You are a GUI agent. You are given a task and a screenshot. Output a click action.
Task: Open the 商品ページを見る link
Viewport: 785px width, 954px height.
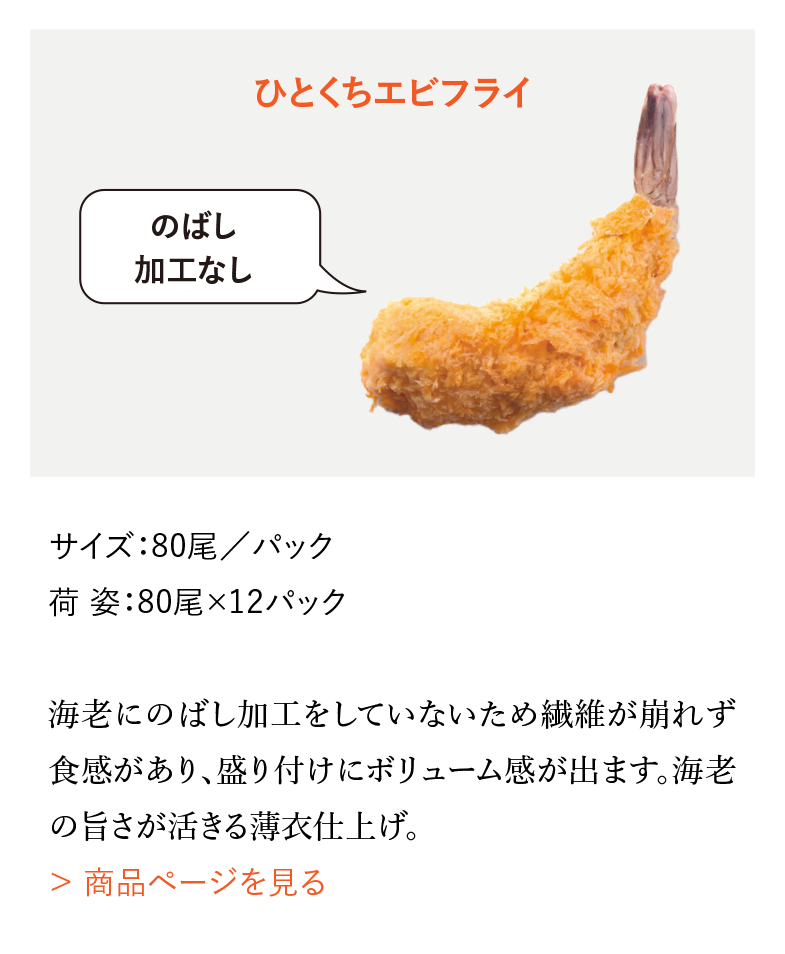[188, 883]
